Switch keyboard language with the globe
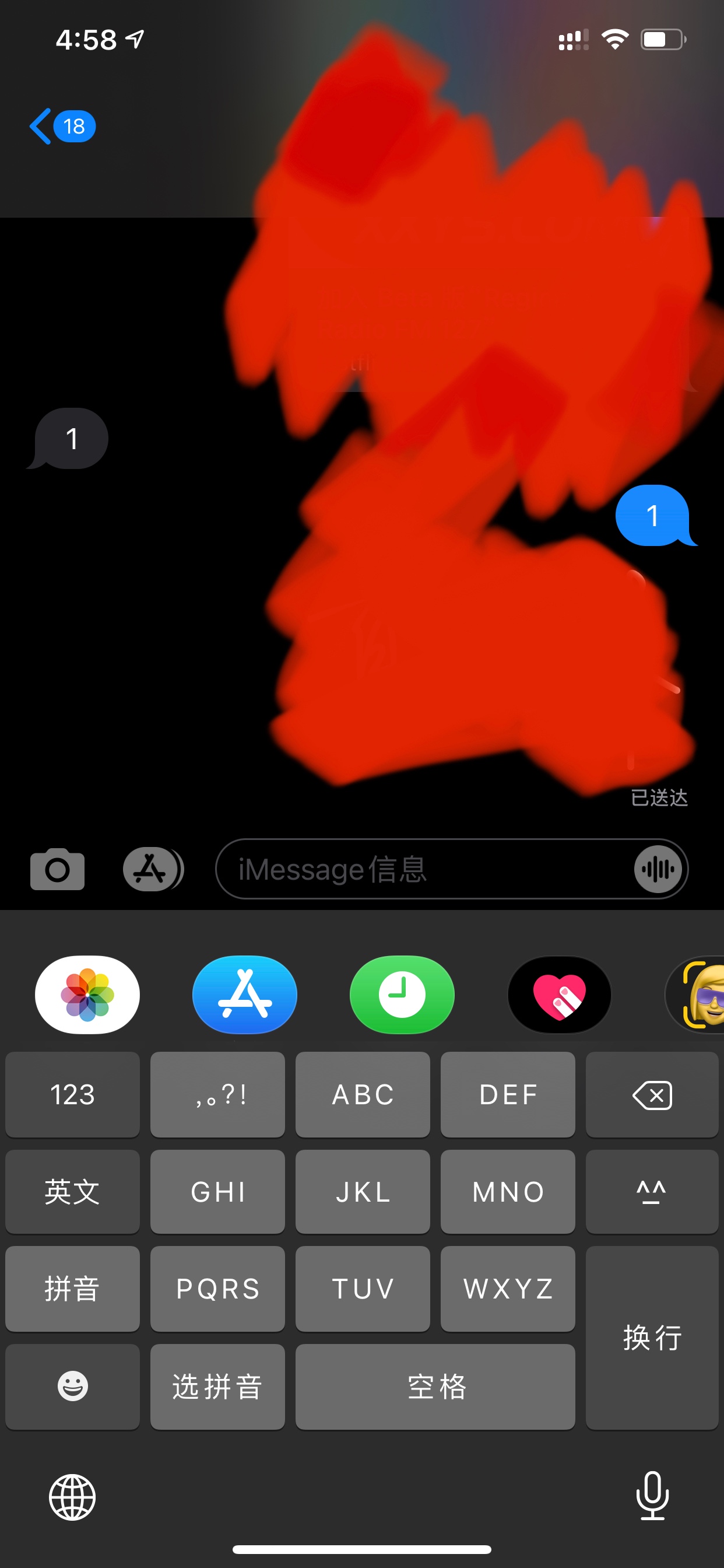Image resolution: width=724 pixels, height=1568 pixels. tap(72, 1497)
